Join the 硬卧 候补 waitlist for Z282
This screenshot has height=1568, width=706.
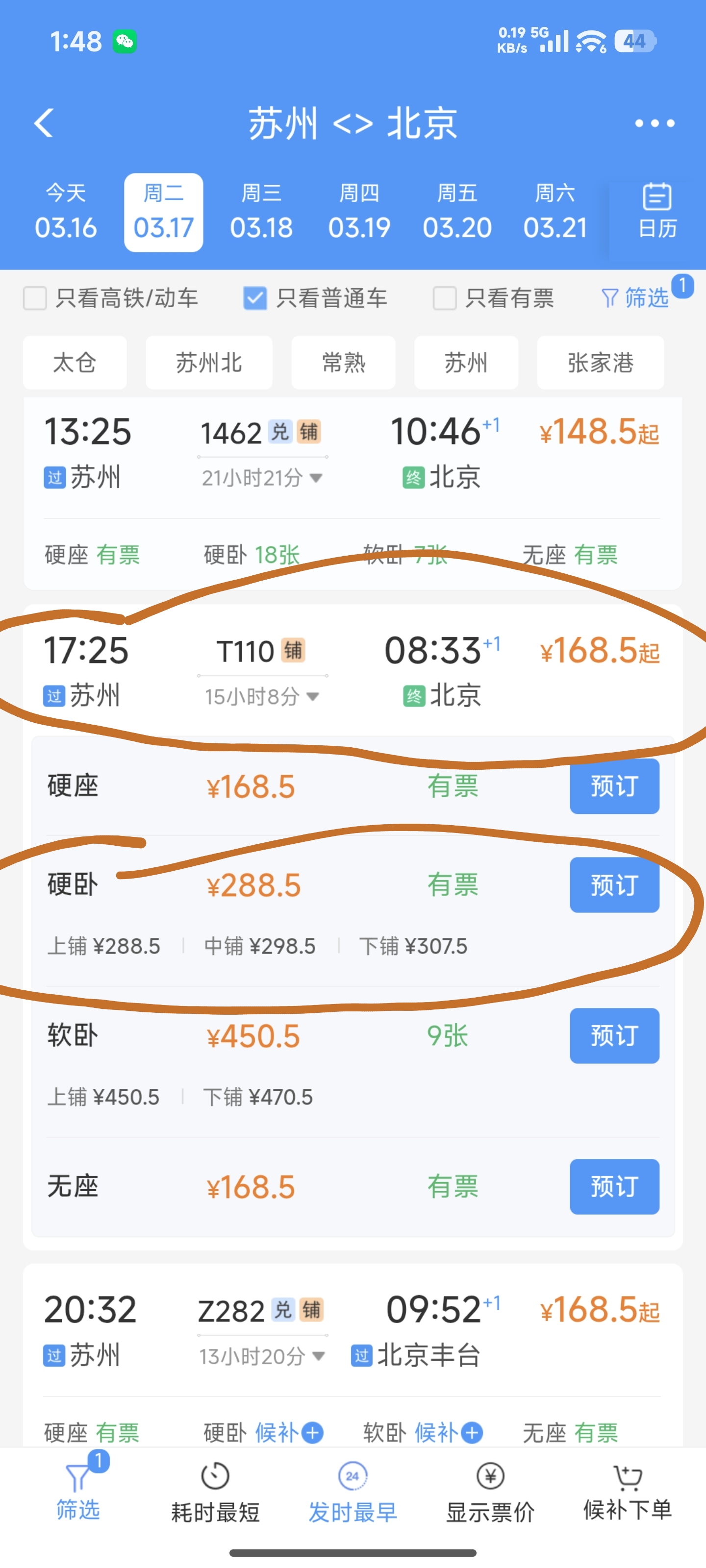(289, 1433)
